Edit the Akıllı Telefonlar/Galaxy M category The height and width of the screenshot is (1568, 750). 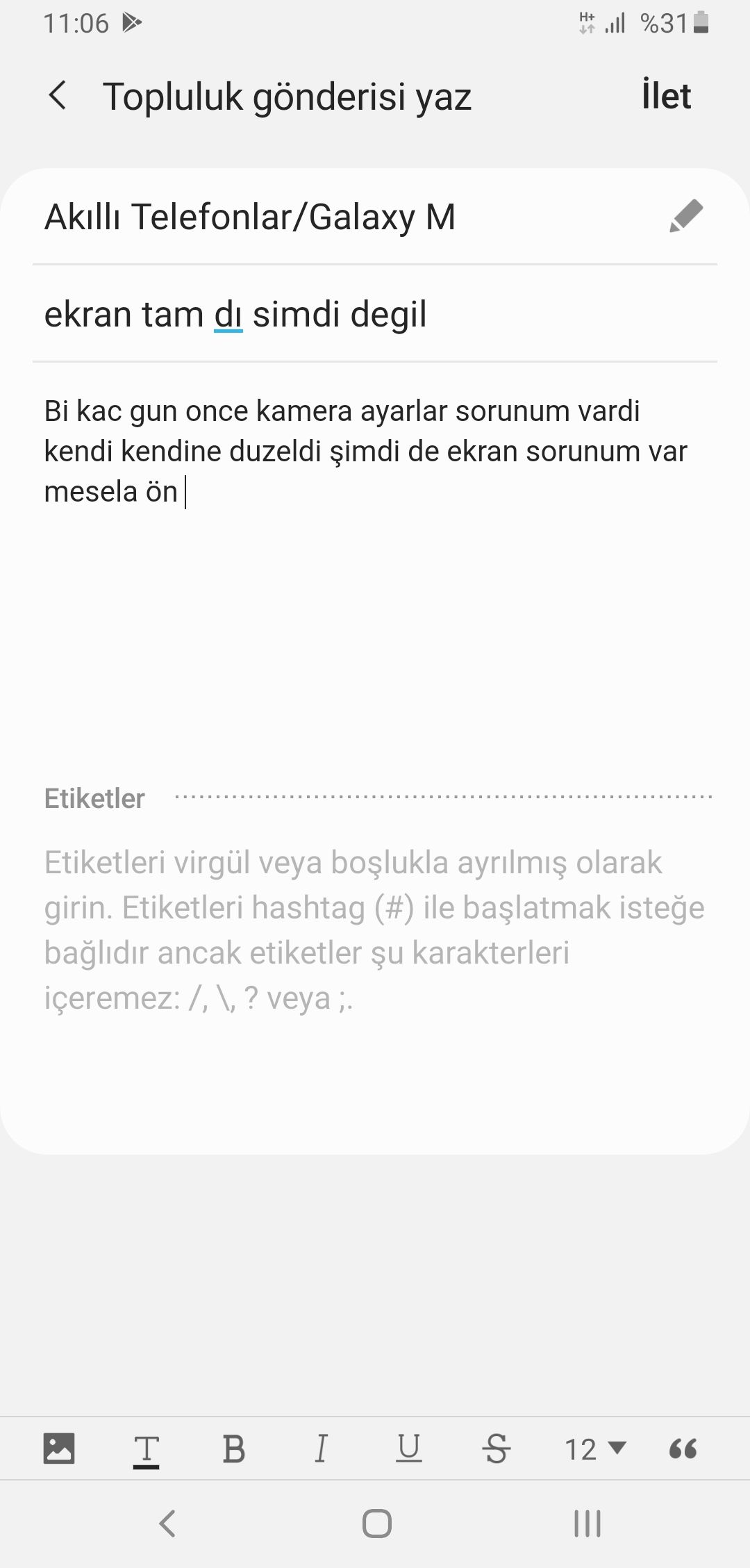(x=685, y=216)
